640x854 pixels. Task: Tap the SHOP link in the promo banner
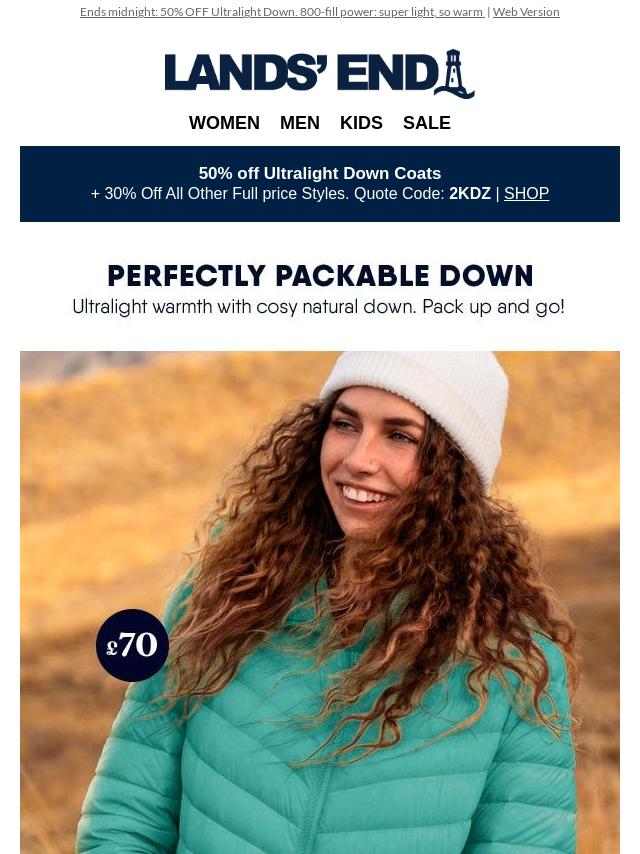(526, 194)
